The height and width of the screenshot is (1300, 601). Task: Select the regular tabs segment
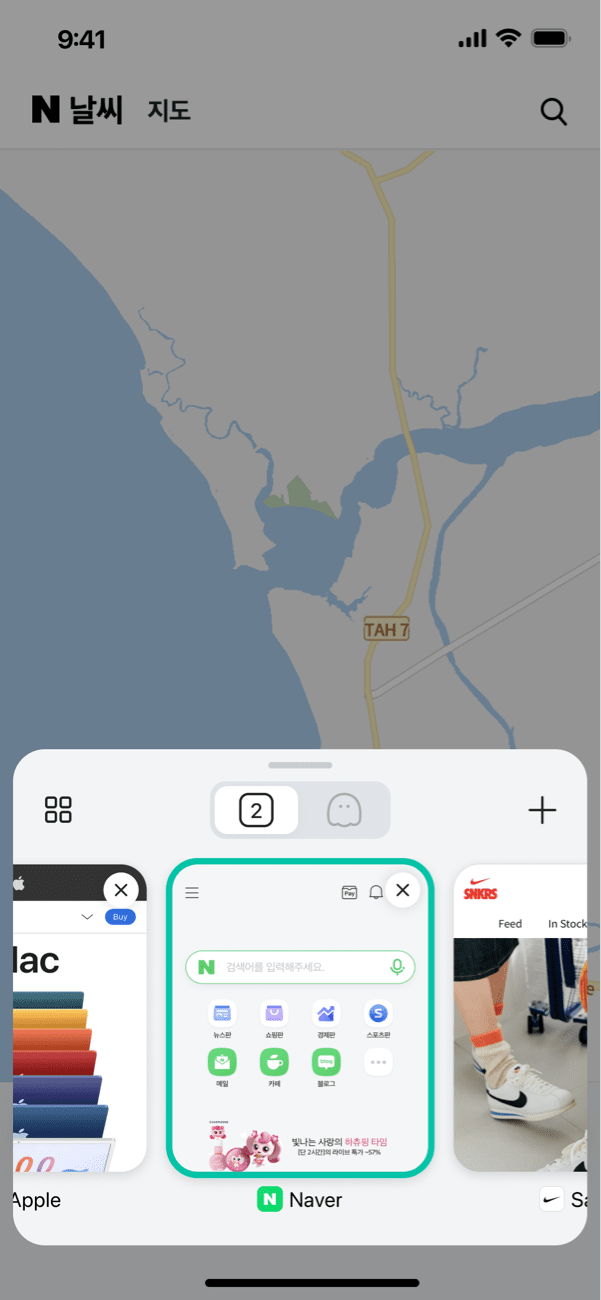pos(256,810)
